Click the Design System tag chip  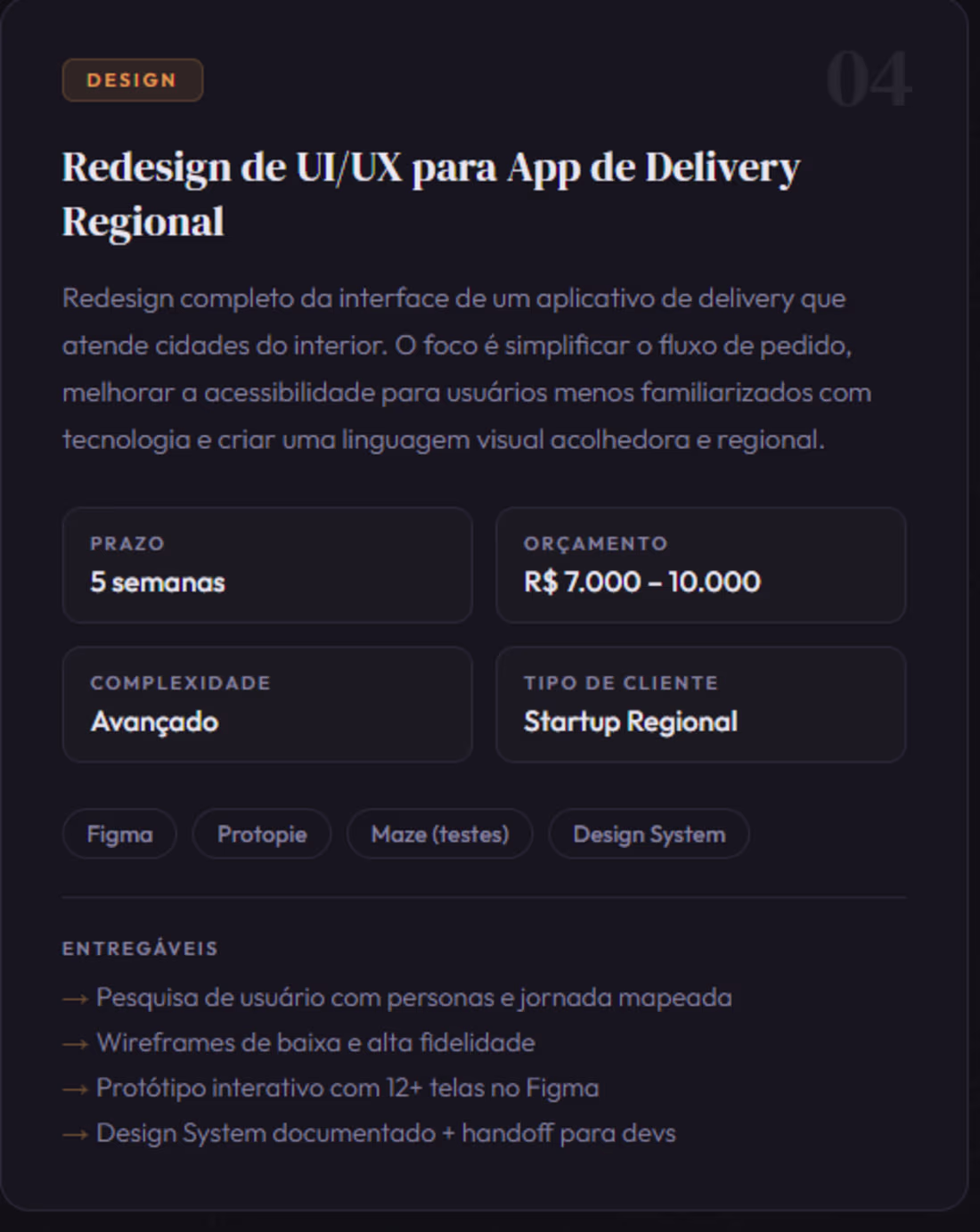click(x=649, y=834)
